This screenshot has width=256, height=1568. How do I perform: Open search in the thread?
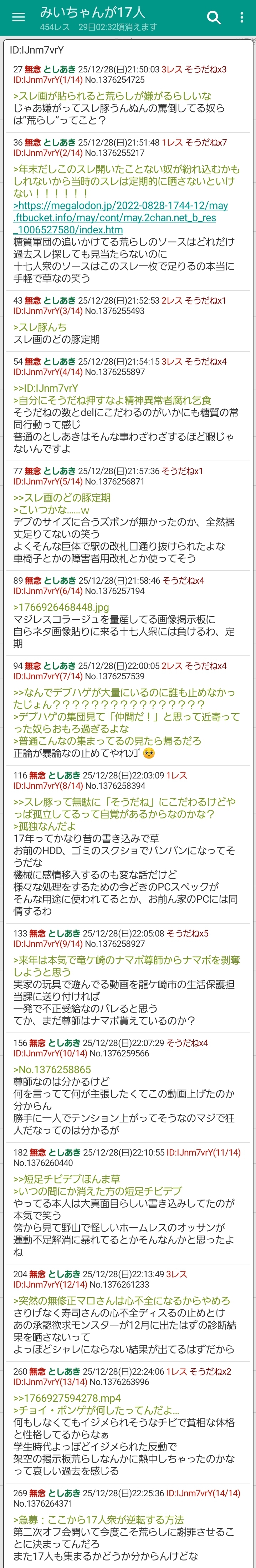214,17
